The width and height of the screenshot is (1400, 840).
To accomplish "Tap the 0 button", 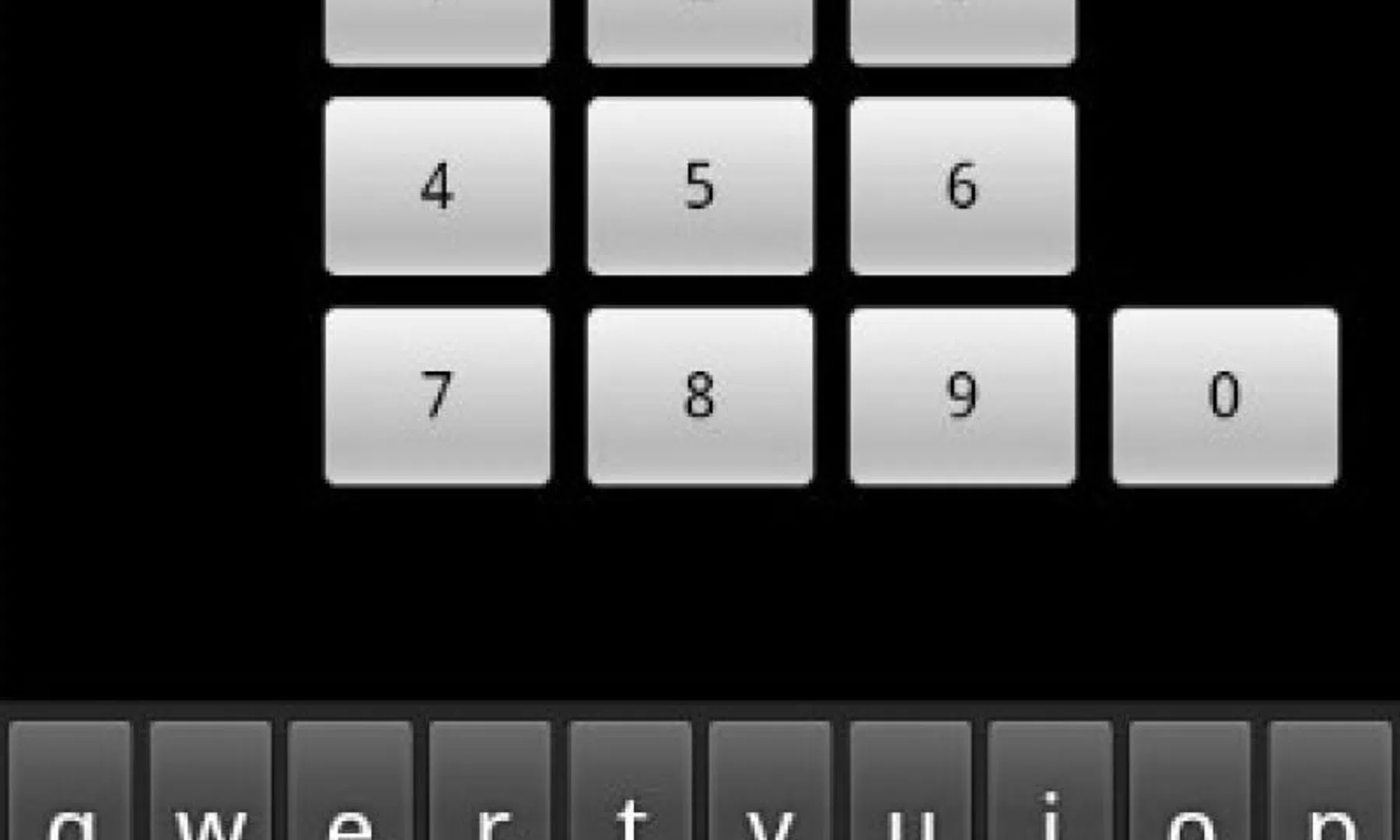I will (1225, 396).
